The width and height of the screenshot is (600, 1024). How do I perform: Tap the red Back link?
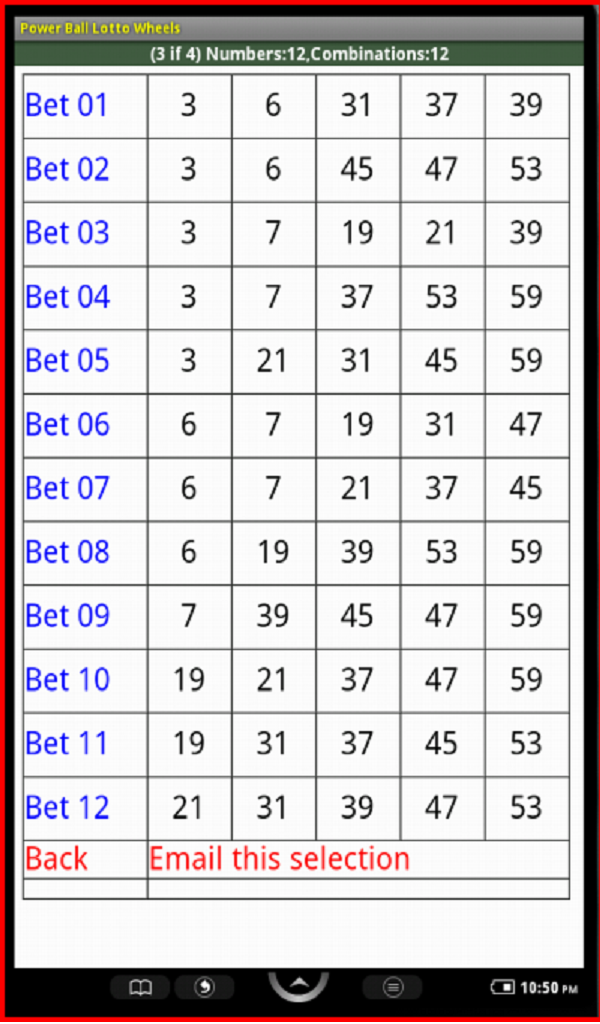(x=57, y=859)
